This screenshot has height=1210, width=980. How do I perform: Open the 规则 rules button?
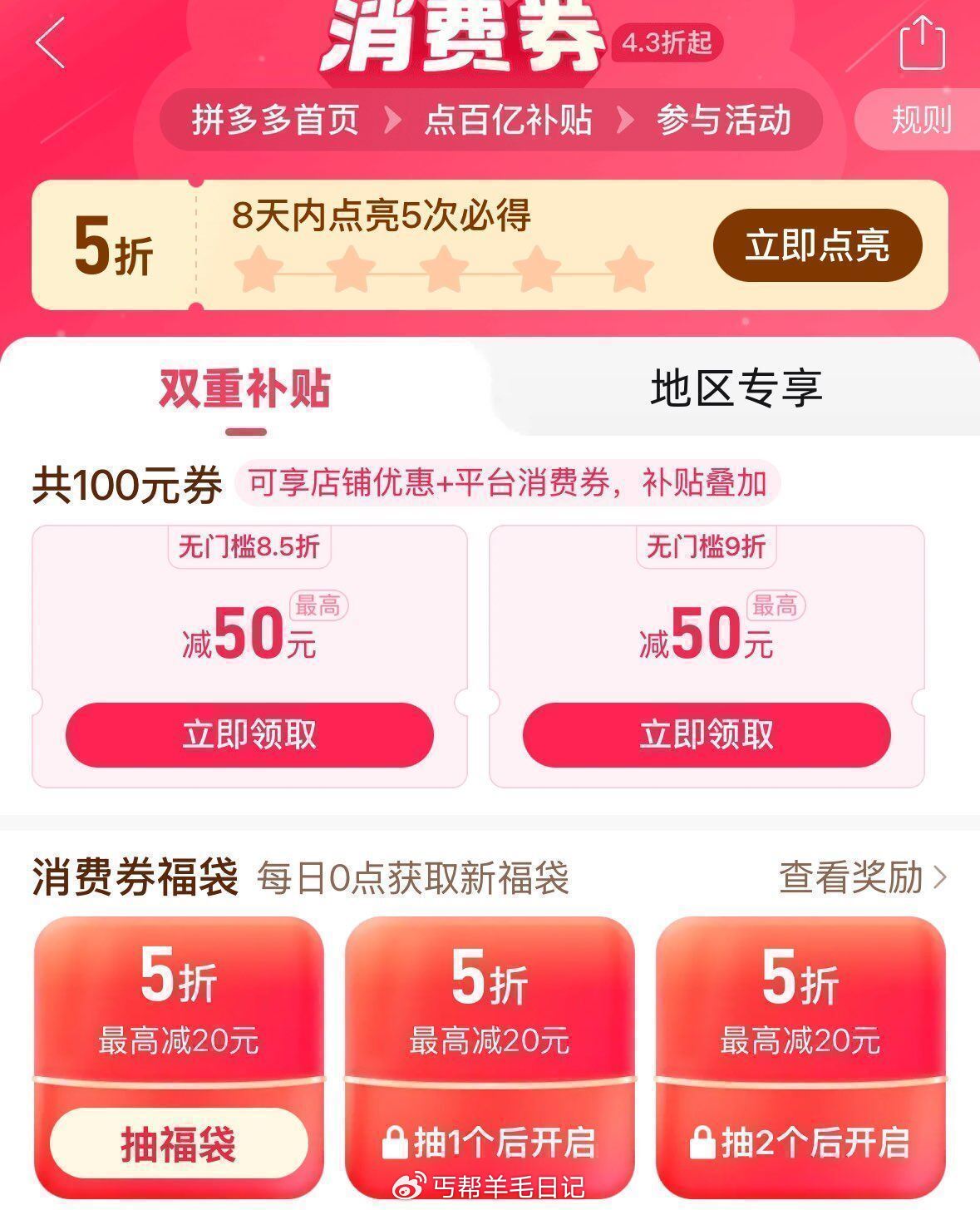click(921, 121)
